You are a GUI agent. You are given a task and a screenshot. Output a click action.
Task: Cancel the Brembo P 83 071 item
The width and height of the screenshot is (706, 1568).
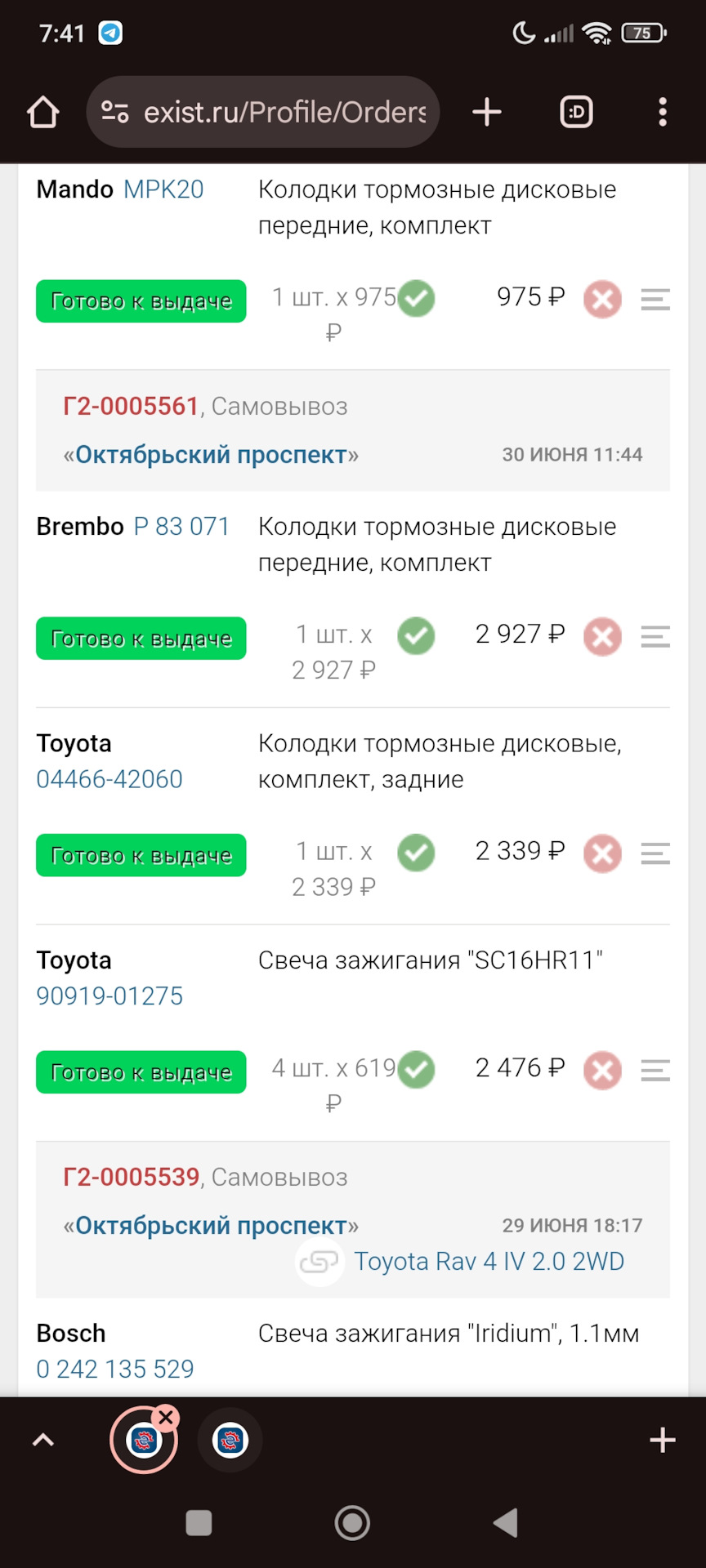tap(603, 636)
